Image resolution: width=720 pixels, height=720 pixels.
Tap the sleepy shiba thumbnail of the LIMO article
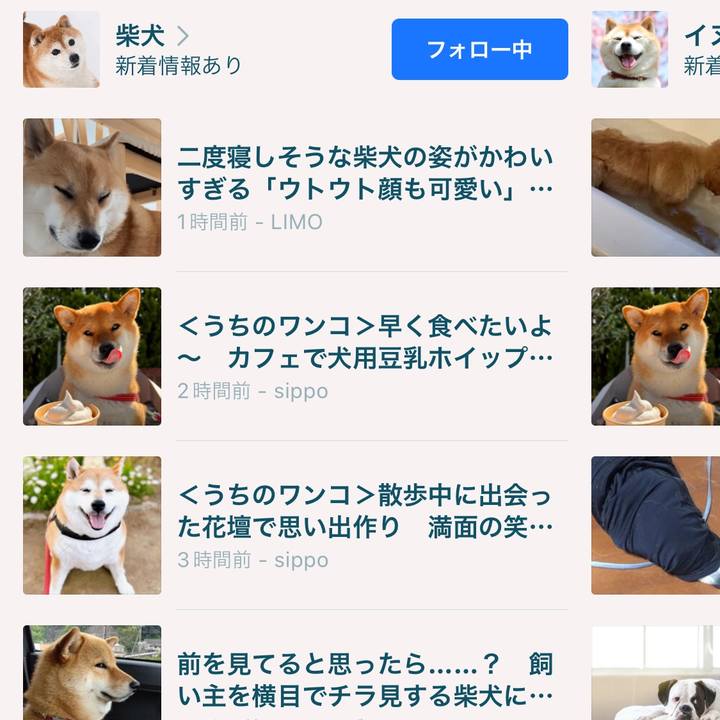[92, 188]
